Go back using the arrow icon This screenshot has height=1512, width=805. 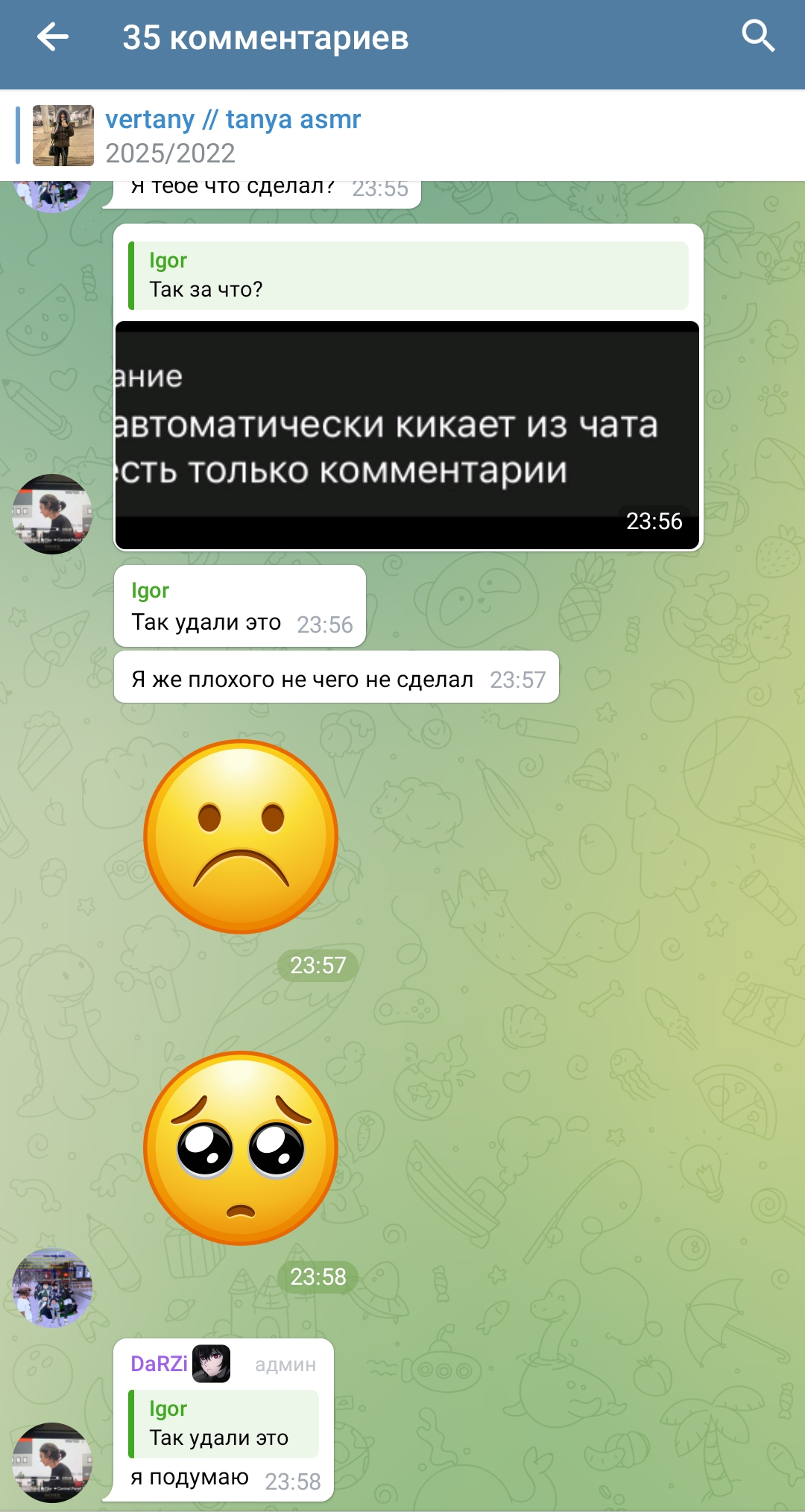tap(53, 37)
